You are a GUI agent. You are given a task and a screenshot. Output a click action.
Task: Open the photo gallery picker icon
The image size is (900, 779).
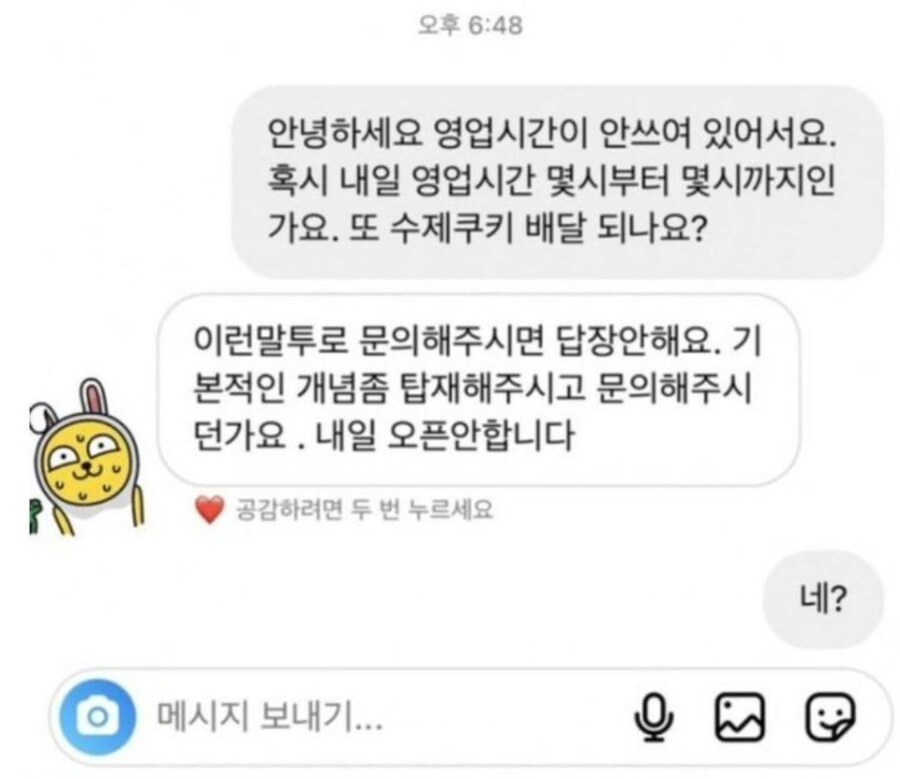(x=739, y=716)
